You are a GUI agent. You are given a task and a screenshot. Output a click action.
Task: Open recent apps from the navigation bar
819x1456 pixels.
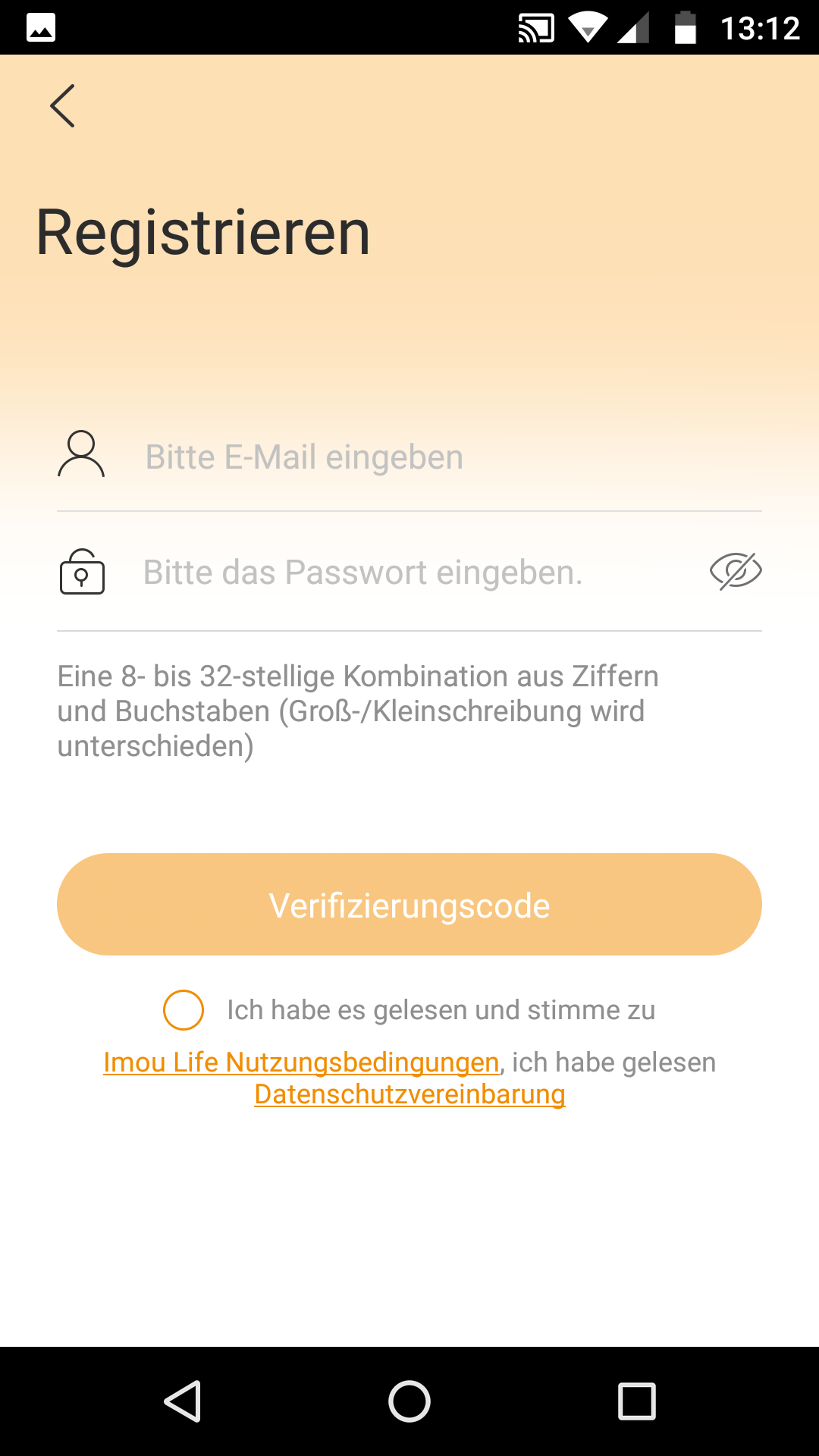[637, 1401]
